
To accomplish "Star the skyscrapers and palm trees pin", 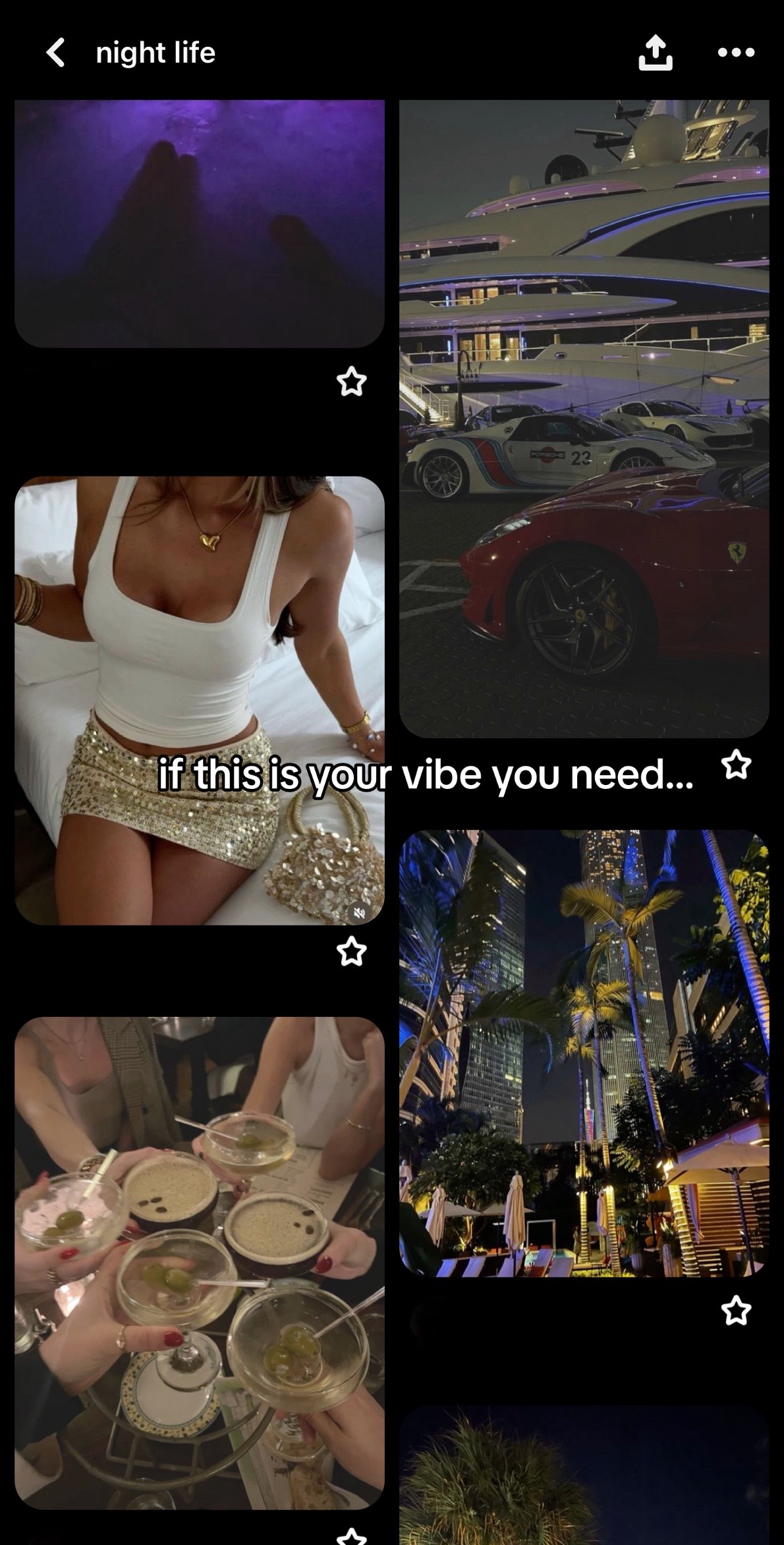I will click(736, 1310).
